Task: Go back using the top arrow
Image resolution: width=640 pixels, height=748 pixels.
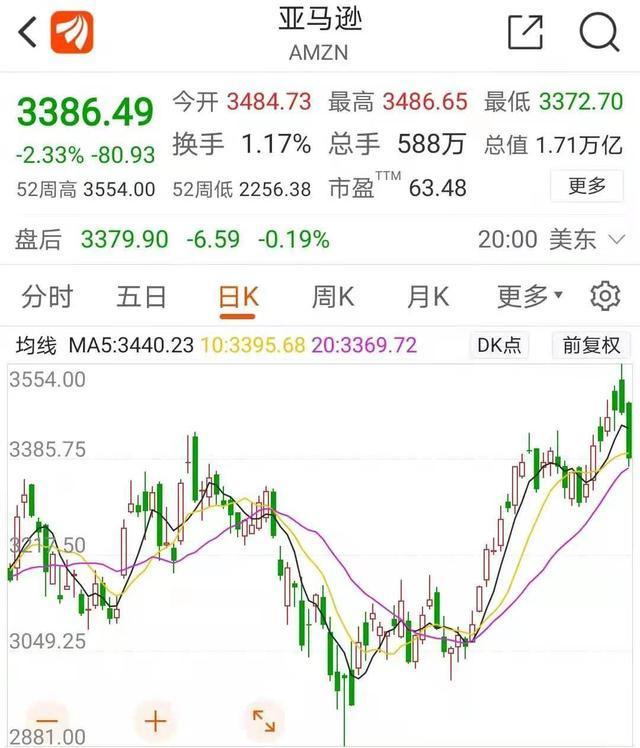Action: 28,32
